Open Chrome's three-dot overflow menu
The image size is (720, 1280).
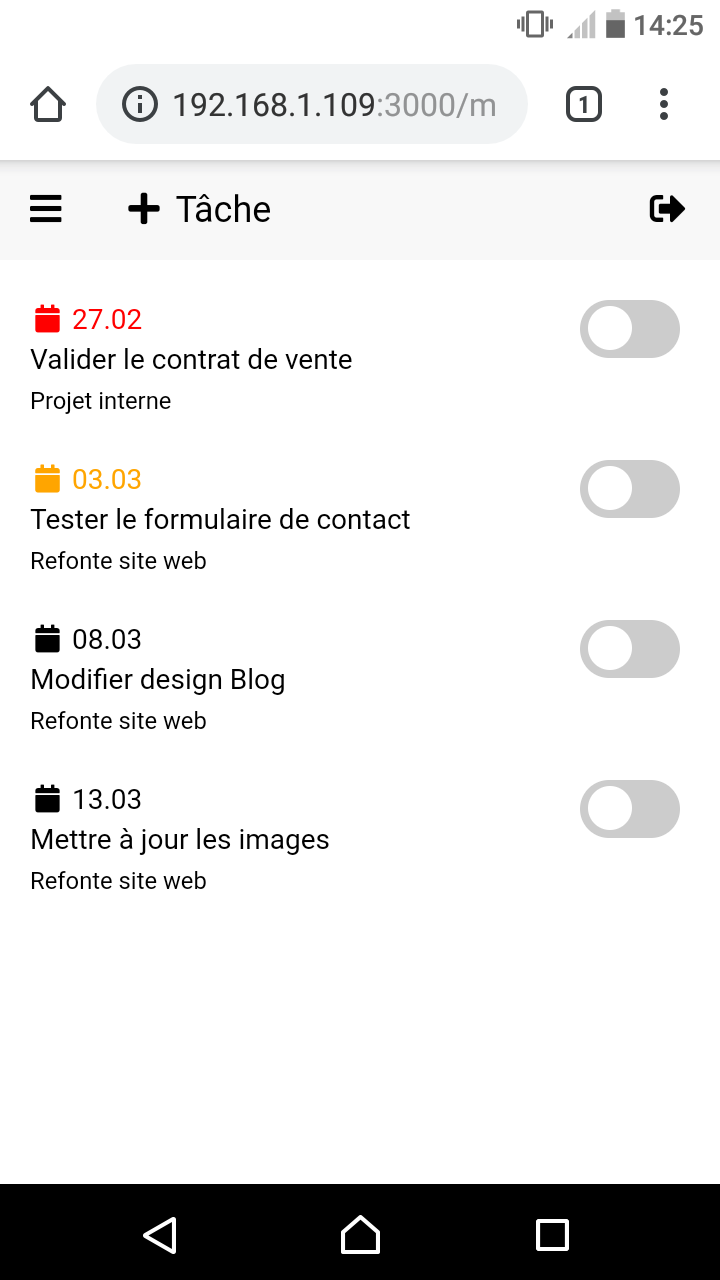tap(663, 103)
